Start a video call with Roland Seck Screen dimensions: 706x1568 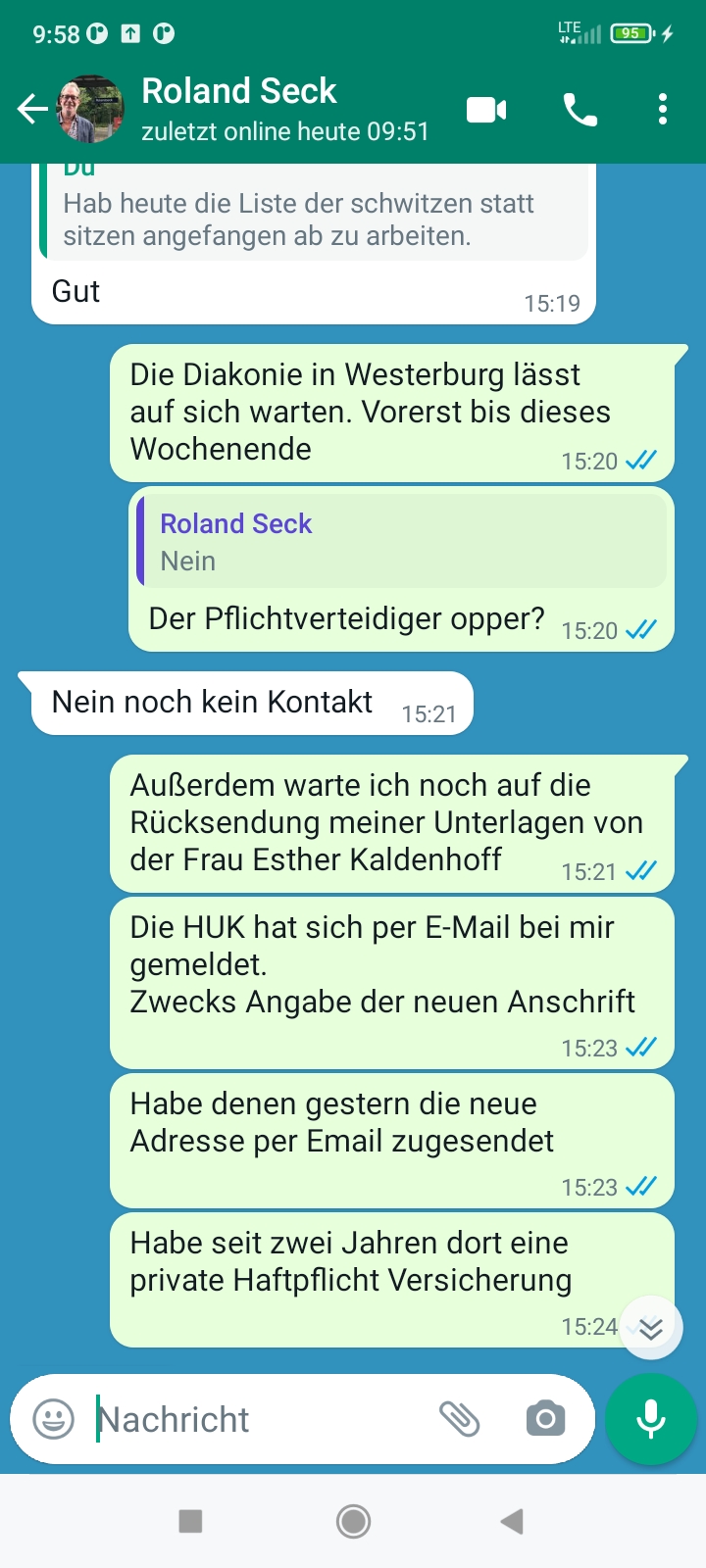tap(485, 110)
